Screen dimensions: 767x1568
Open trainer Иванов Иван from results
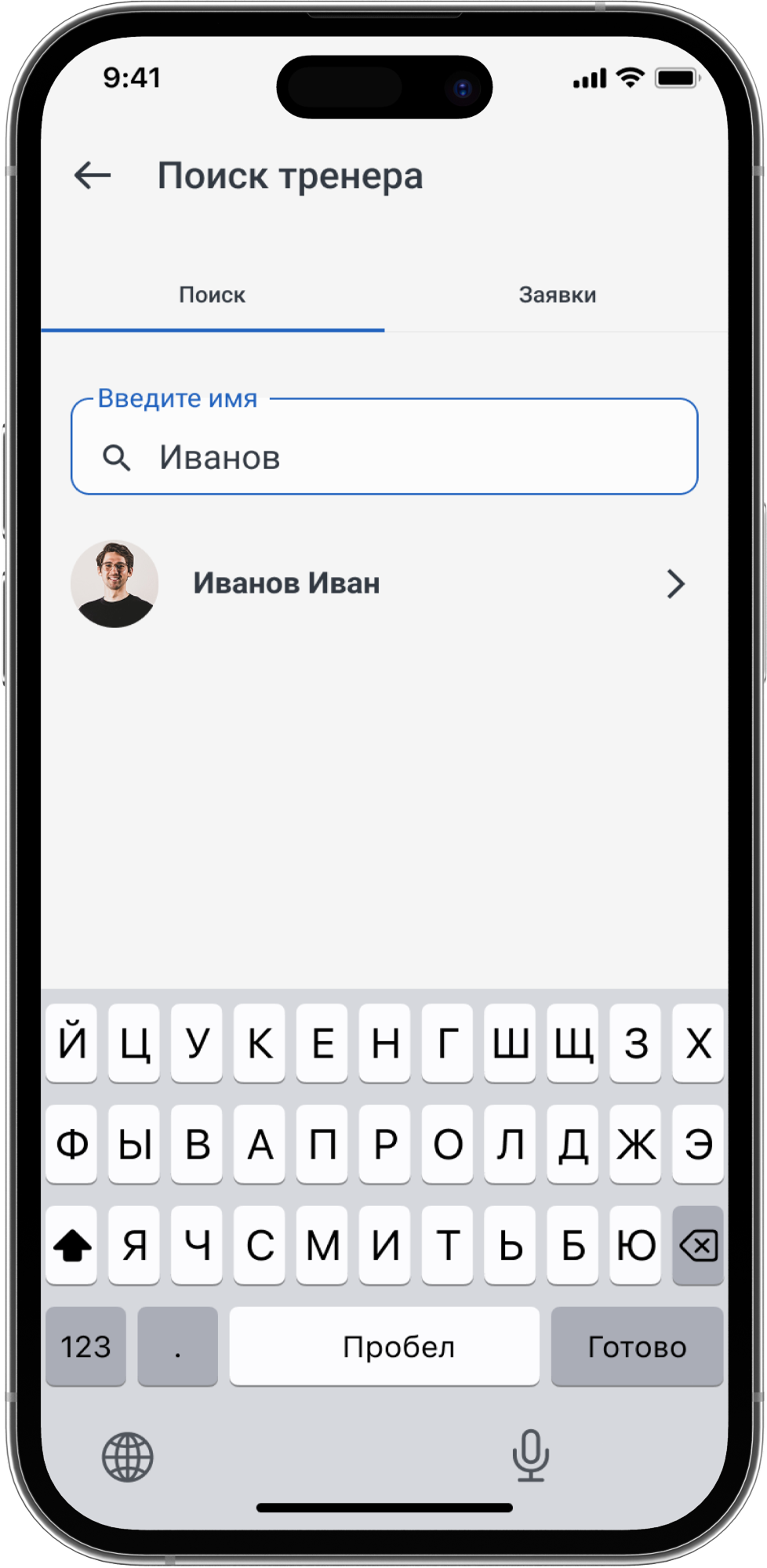[x=383, y=584]
